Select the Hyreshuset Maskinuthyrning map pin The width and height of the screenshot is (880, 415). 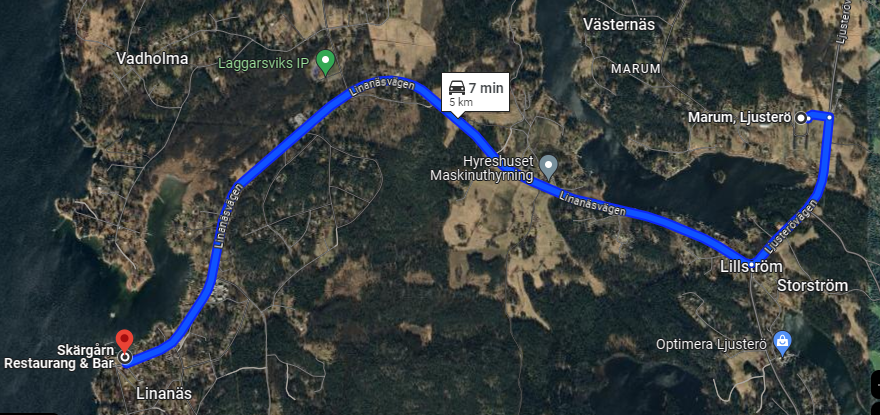pos(547,164)
